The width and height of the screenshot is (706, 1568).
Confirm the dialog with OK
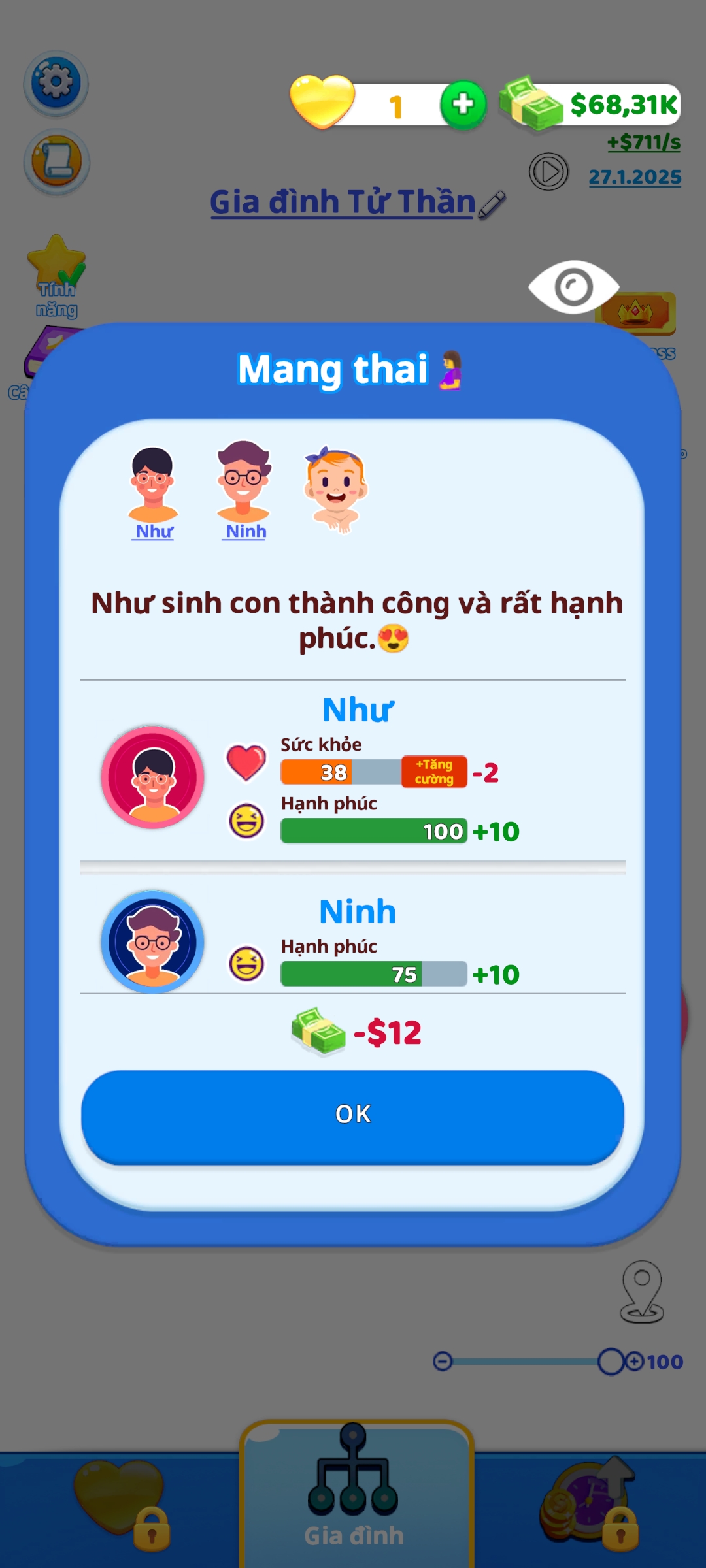[352, 1116]
